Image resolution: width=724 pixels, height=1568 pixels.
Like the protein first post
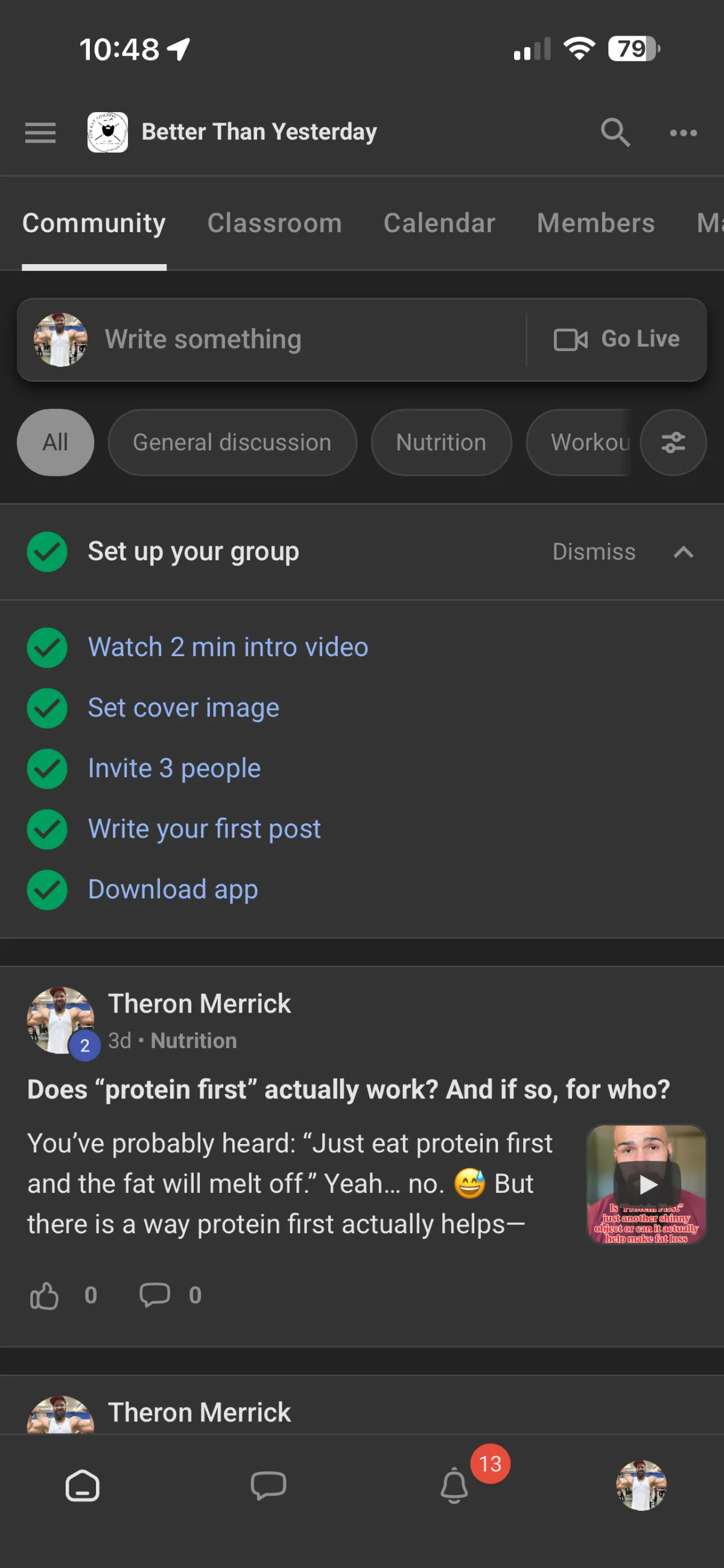pyautogui.click(x=45, y=1295)
